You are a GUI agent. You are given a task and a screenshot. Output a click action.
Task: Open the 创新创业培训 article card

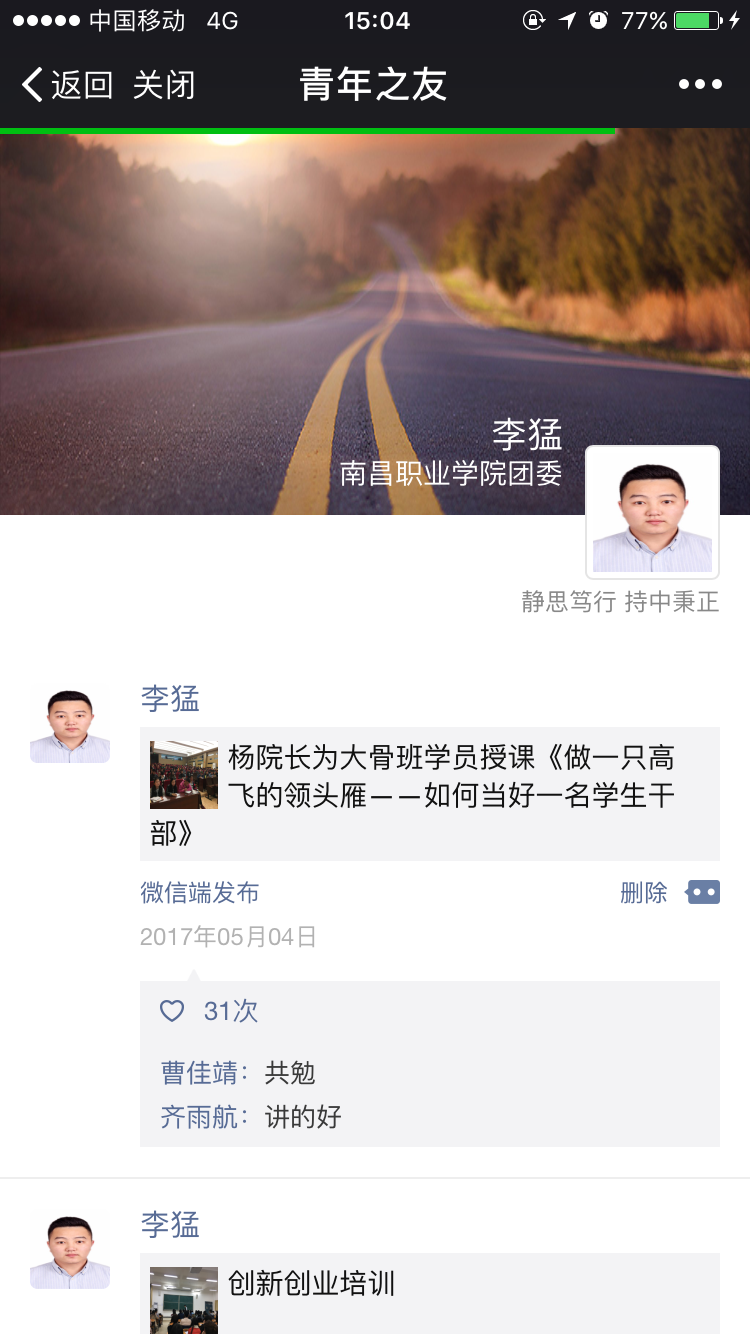(430, 1292)
